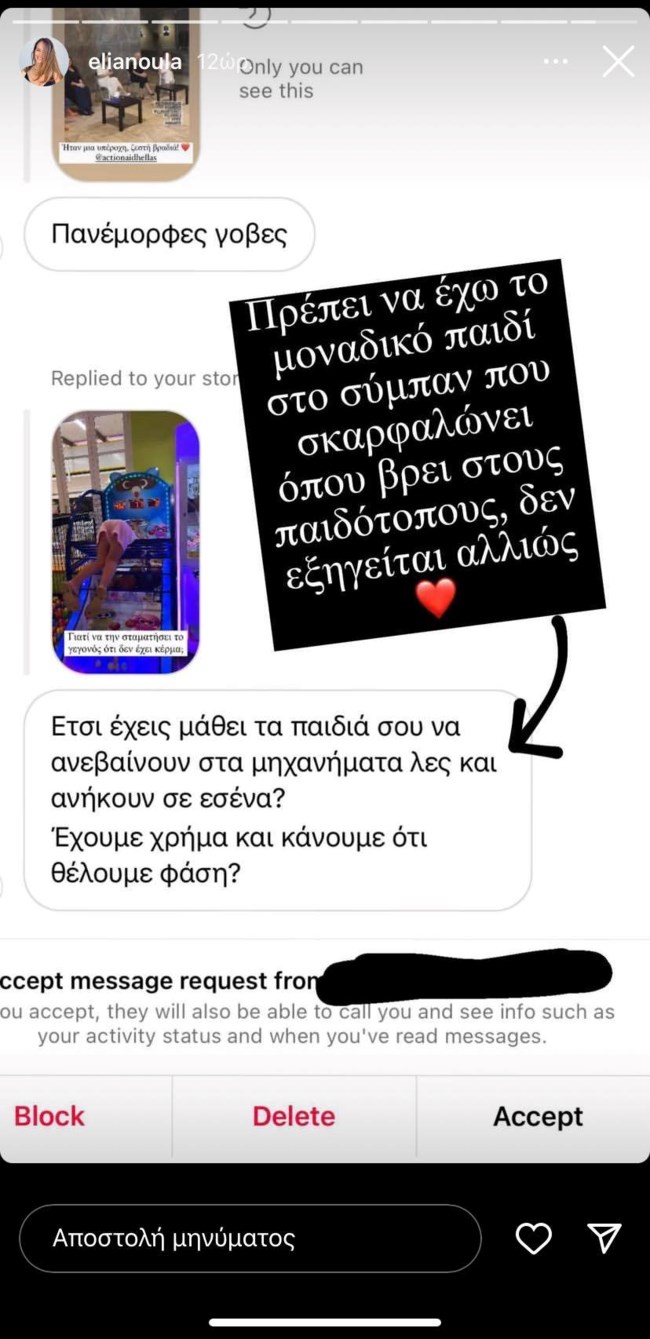Viewport: 650px width, 1339px height.
Task: Open elianoula's profile from story header
Action: [135, 62]
